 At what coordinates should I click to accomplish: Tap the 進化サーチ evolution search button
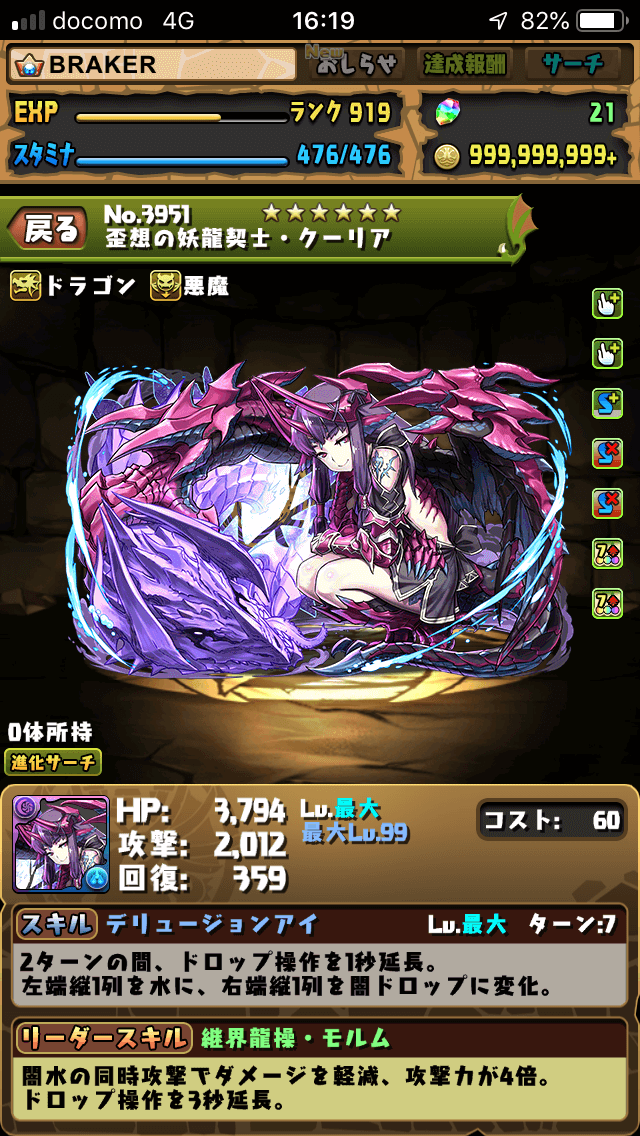click(x=53, y=762)
